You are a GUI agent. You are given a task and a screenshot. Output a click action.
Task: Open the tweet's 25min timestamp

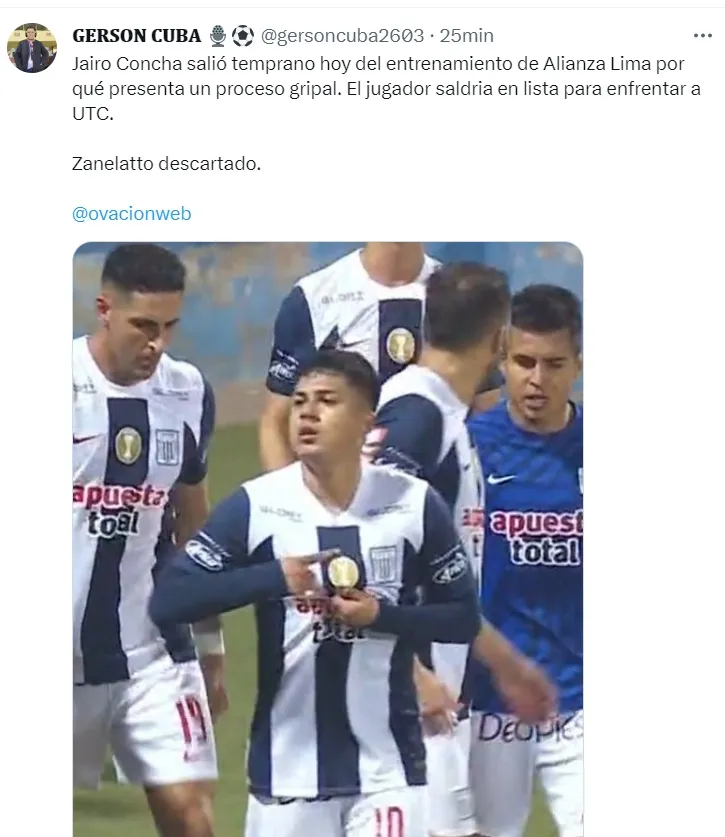(467, 36)
